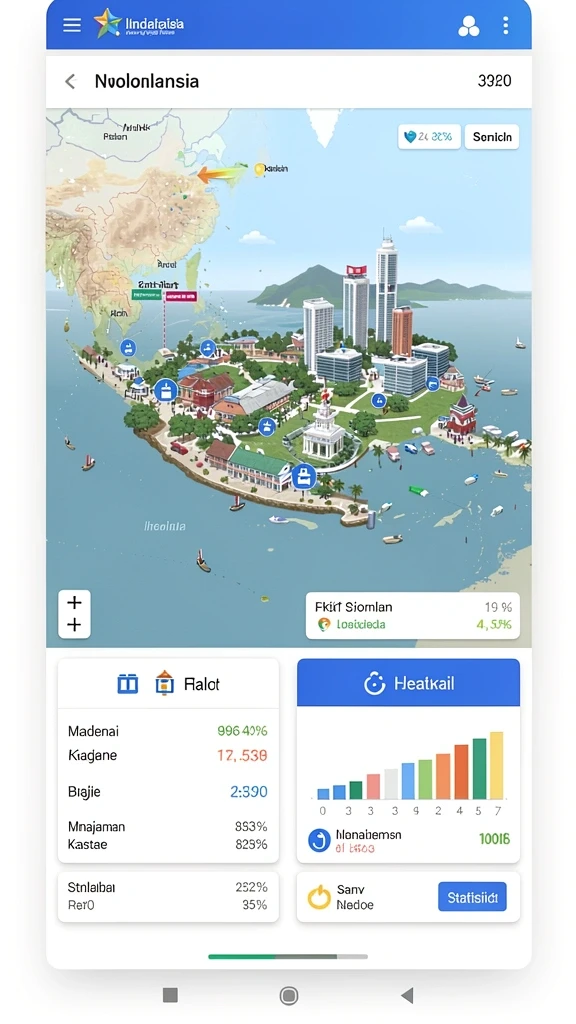This screenshot has width=576, height=1024.
Task: Go back from Nvolonlansia screen
Action: click(x=71, y=81)
